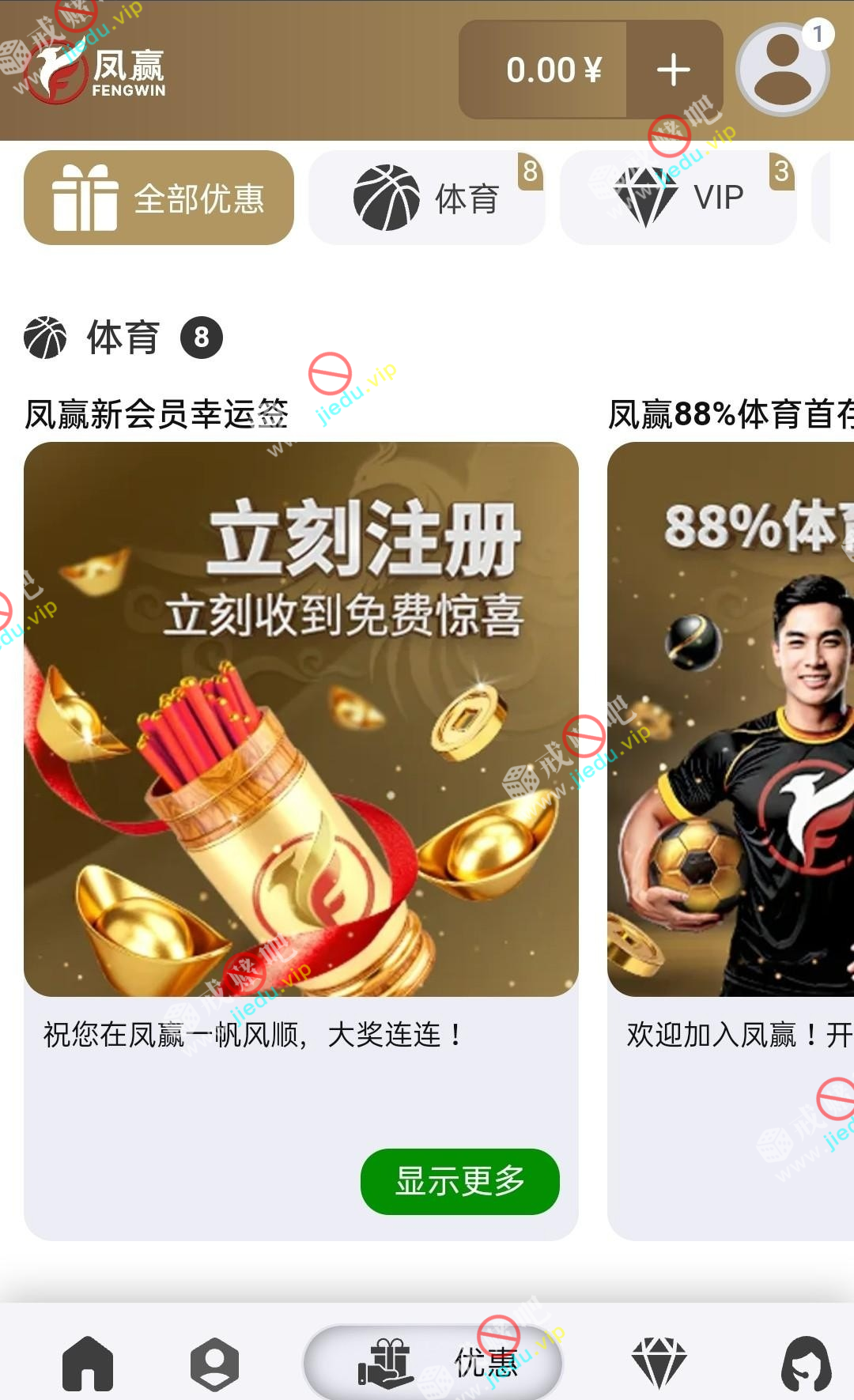This screenshot has width=854, height=1400.
Task: Open the 88%体育首存 promotion card
Action: click(x=731, y=719)
